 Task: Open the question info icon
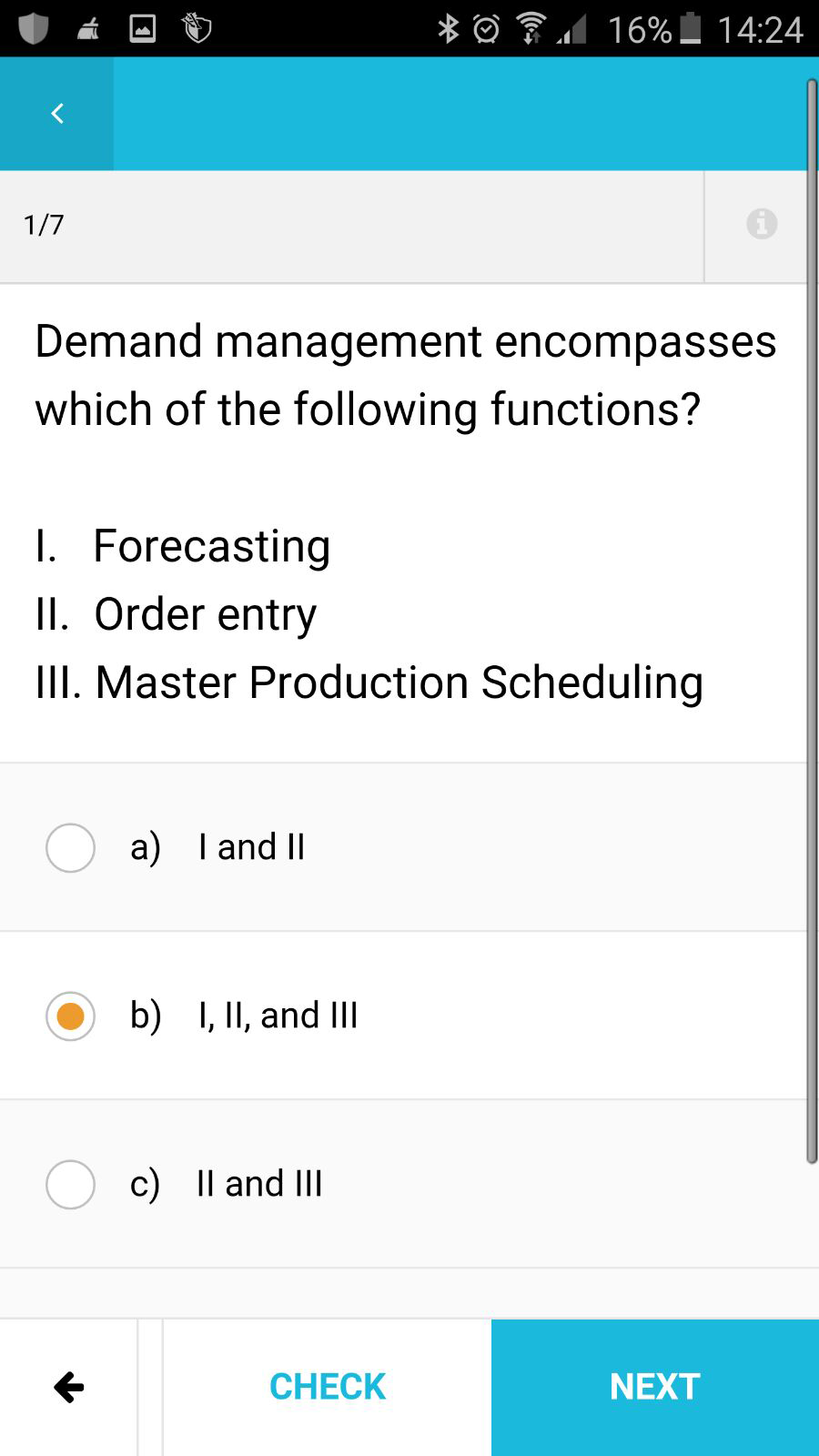[762, 224]
